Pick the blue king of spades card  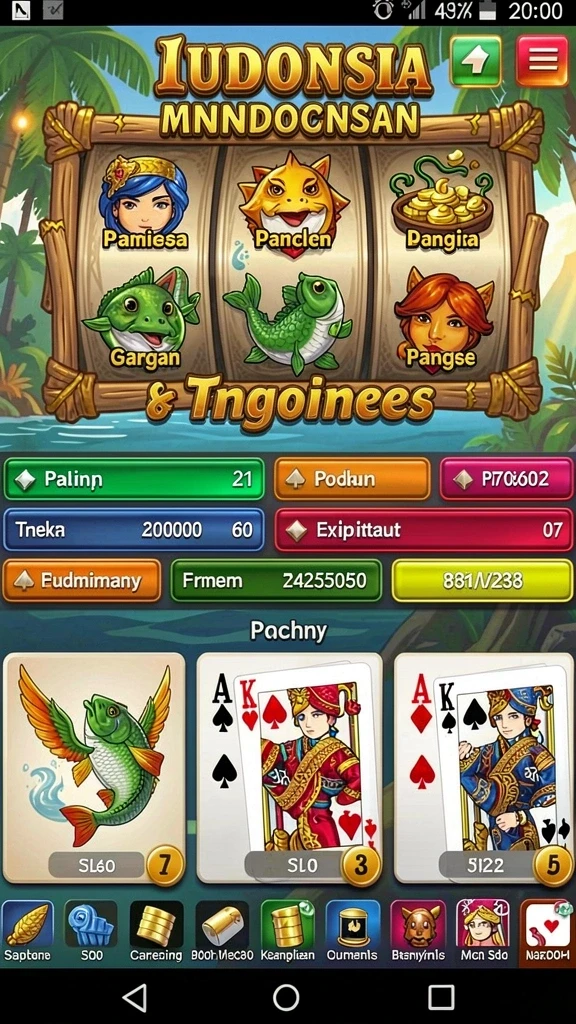tap(484, 768)
